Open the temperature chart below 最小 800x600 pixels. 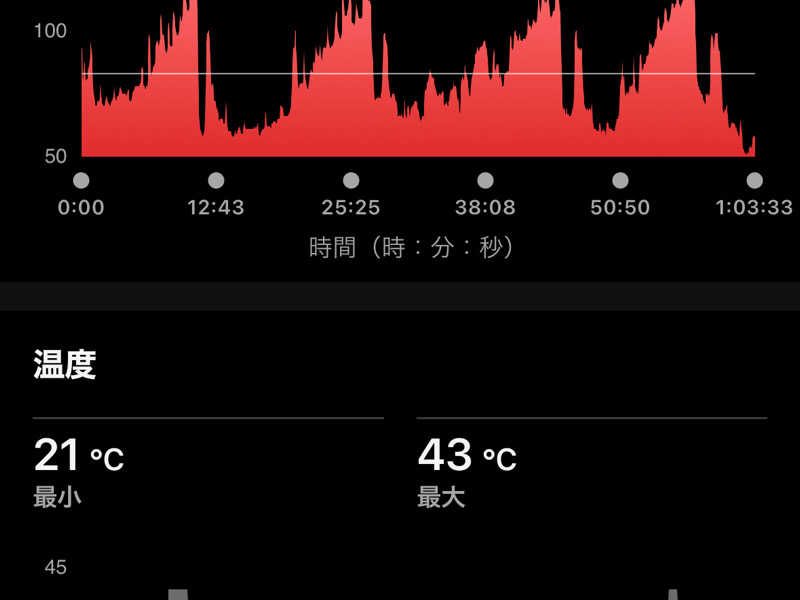tap(400, 580)
